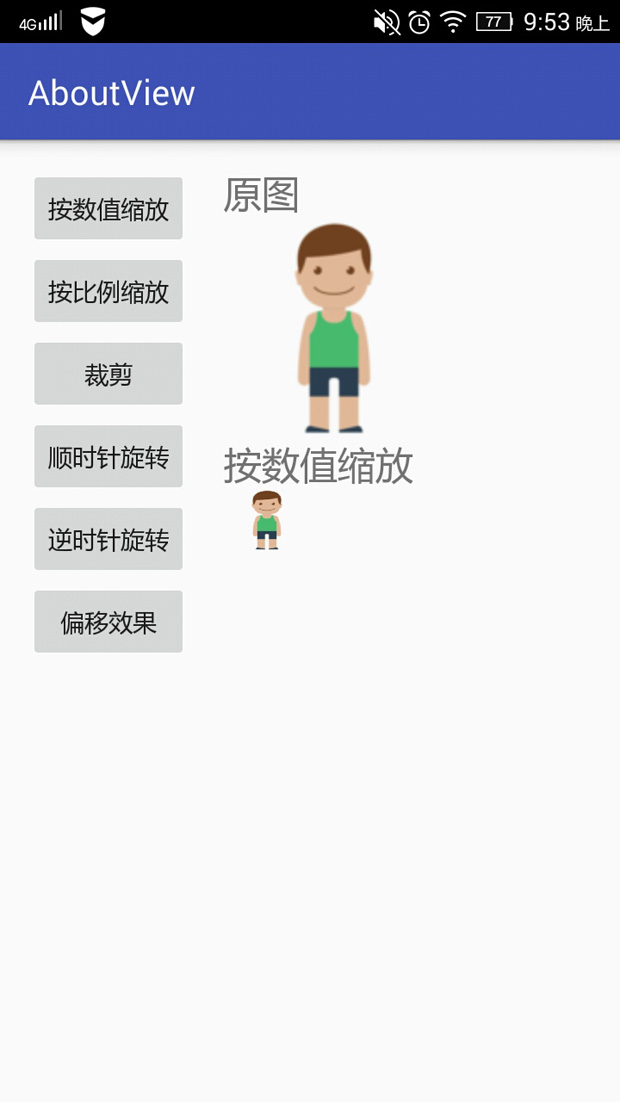This screenshot has width=620, height=1102.
Task: Select the 按比例缩放 button
Action: (108, 292)
